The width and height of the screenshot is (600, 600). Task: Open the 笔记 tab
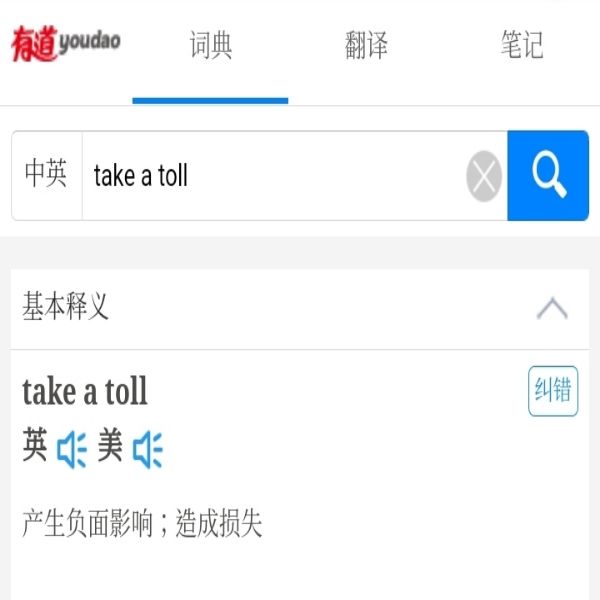pos(521,47)
